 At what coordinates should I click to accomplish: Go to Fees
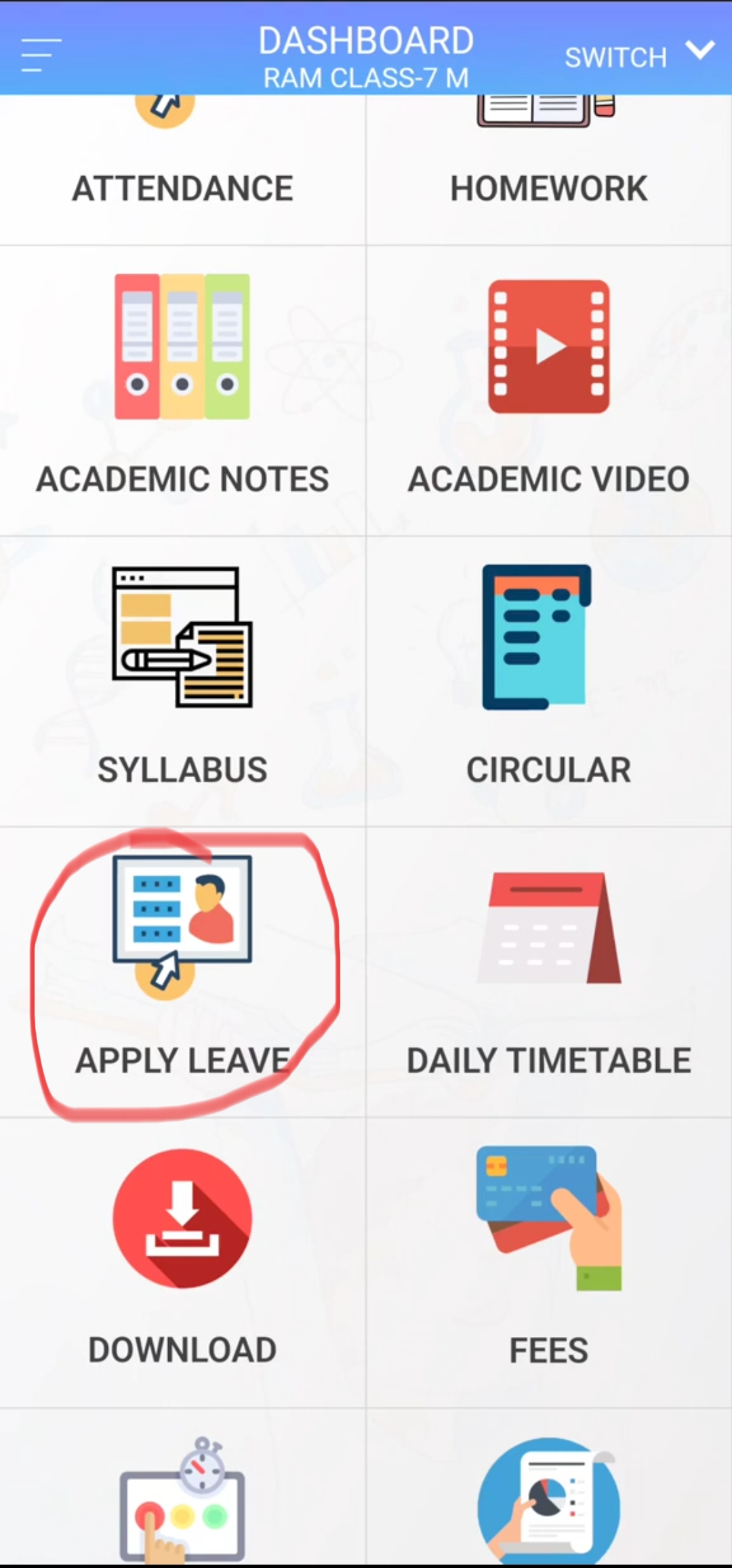(x=548, y=1262)
